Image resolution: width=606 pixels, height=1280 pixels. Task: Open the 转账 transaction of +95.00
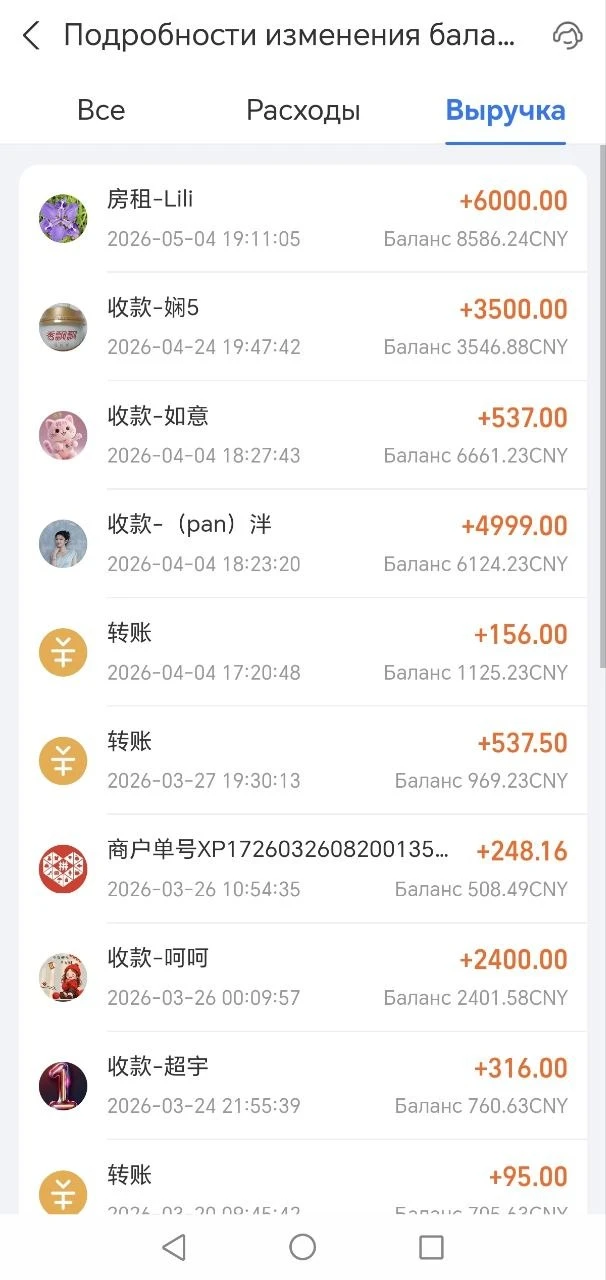[x=303, y=1178]
